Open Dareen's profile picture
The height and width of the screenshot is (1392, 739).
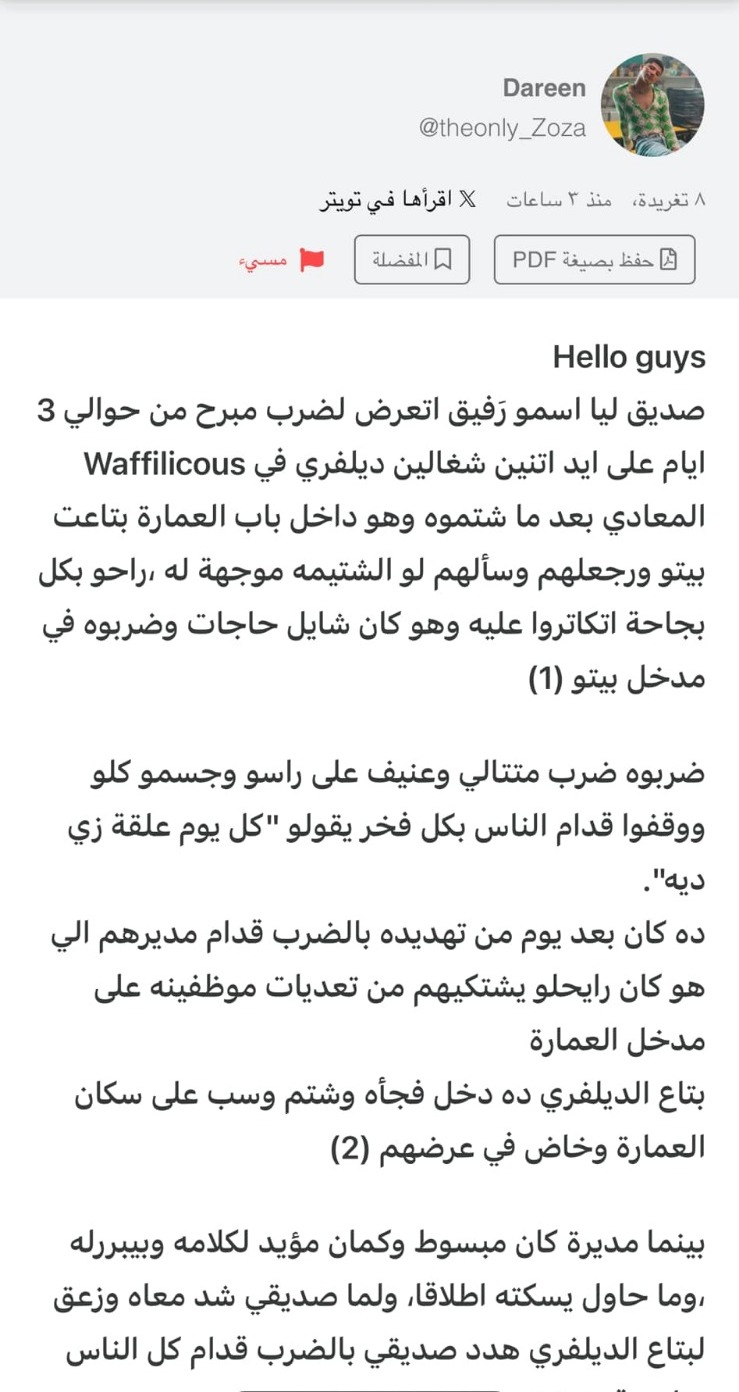click(x=652, y=105)
